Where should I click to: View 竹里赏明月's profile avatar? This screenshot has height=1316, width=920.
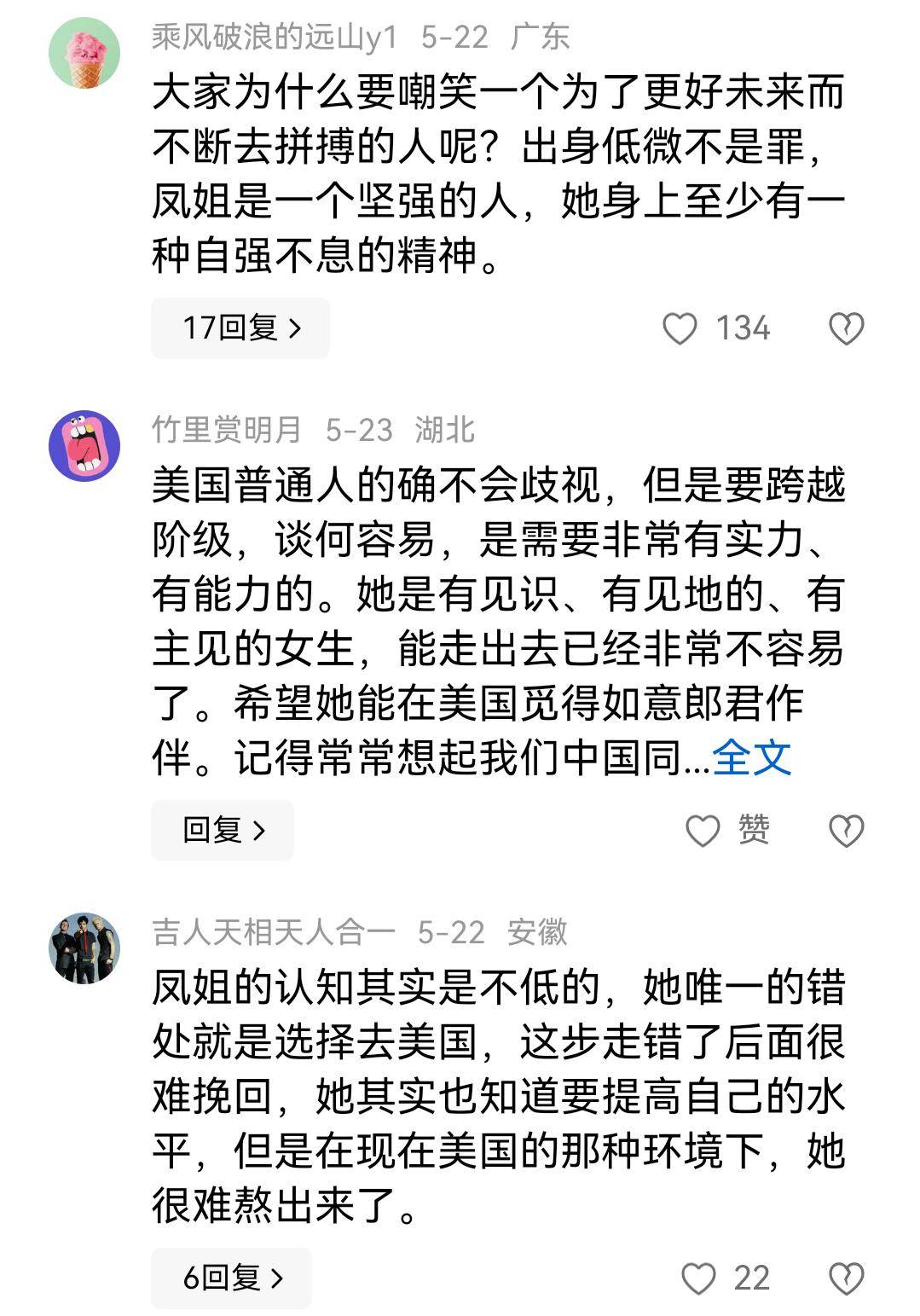84,446
